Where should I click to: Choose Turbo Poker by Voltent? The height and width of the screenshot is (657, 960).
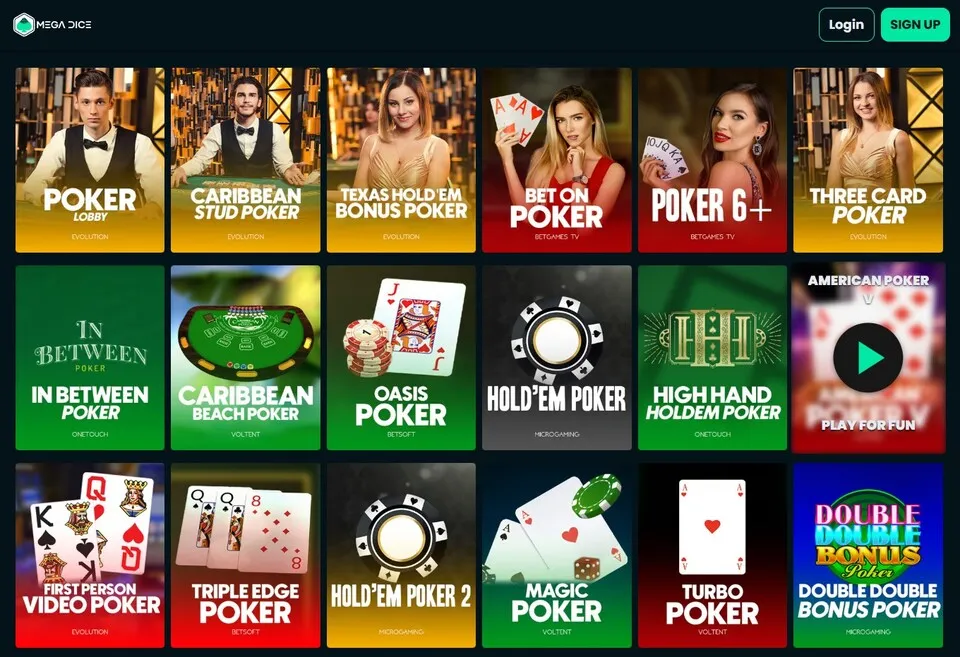click(x=712, y=555)
